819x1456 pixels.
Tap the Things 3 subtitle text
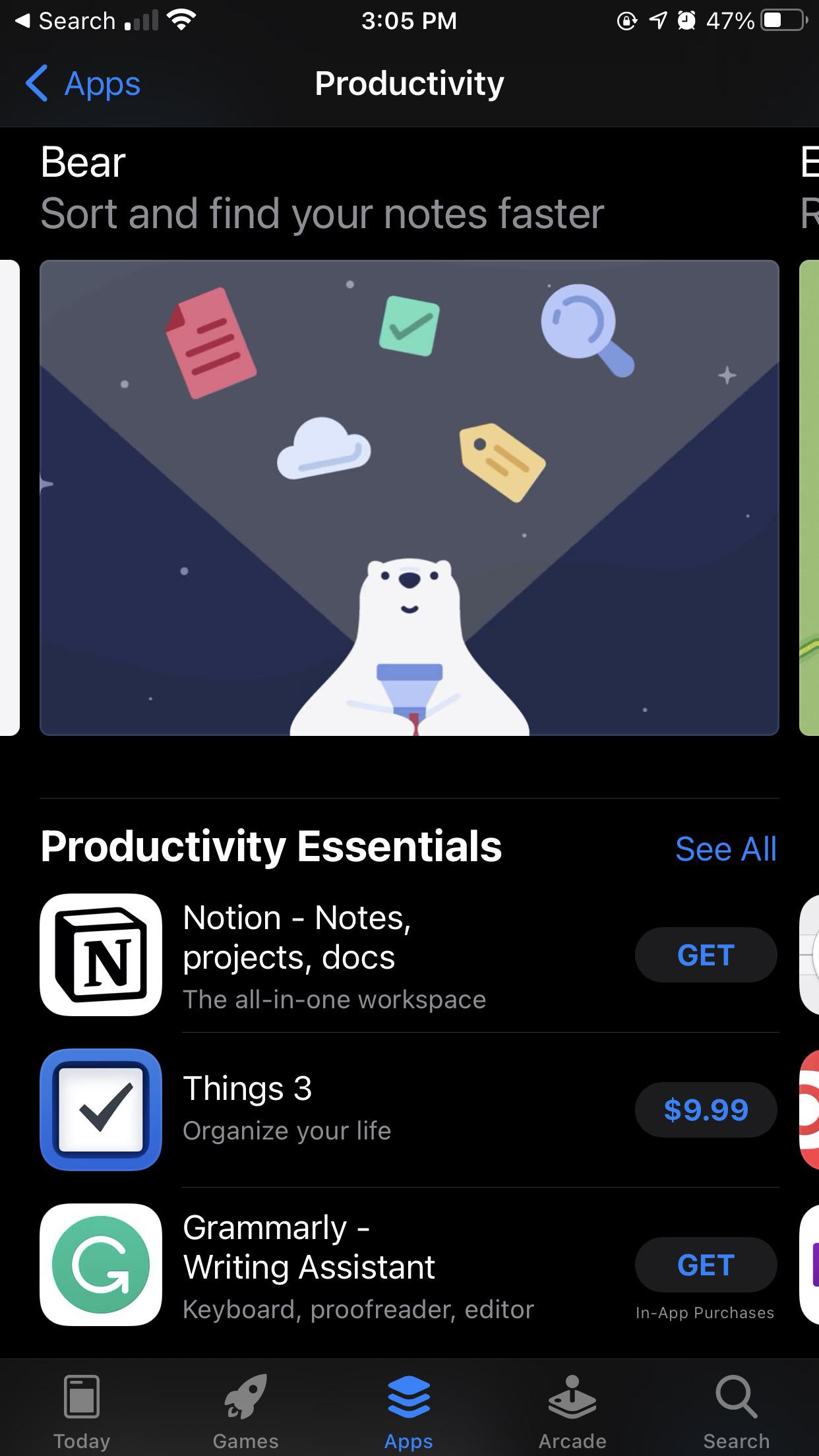click(x=287, y=1130)
